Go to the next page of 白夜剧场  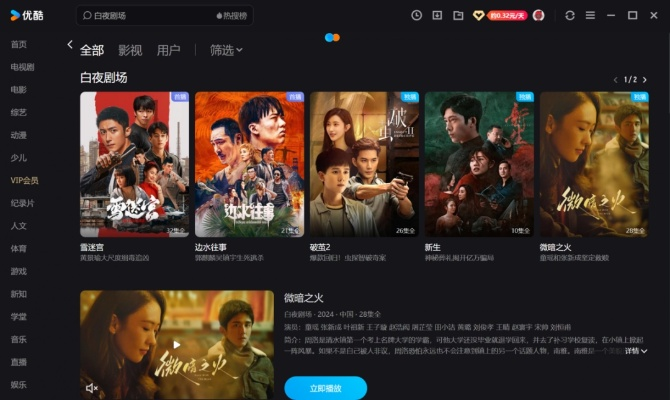click(645, 79)
